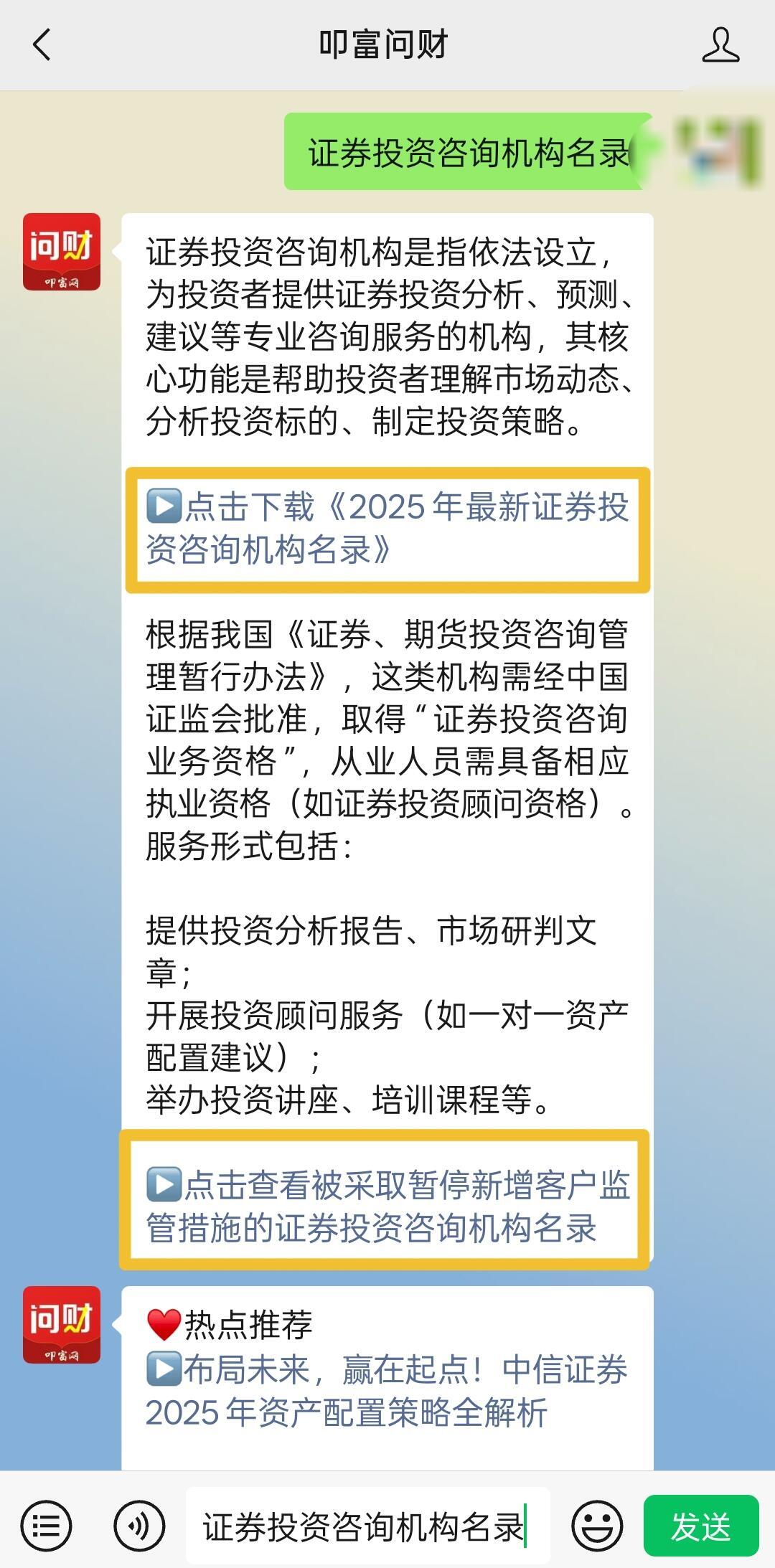Tap the 问财 avatar beside the first reply

click(x=62, y=252)
